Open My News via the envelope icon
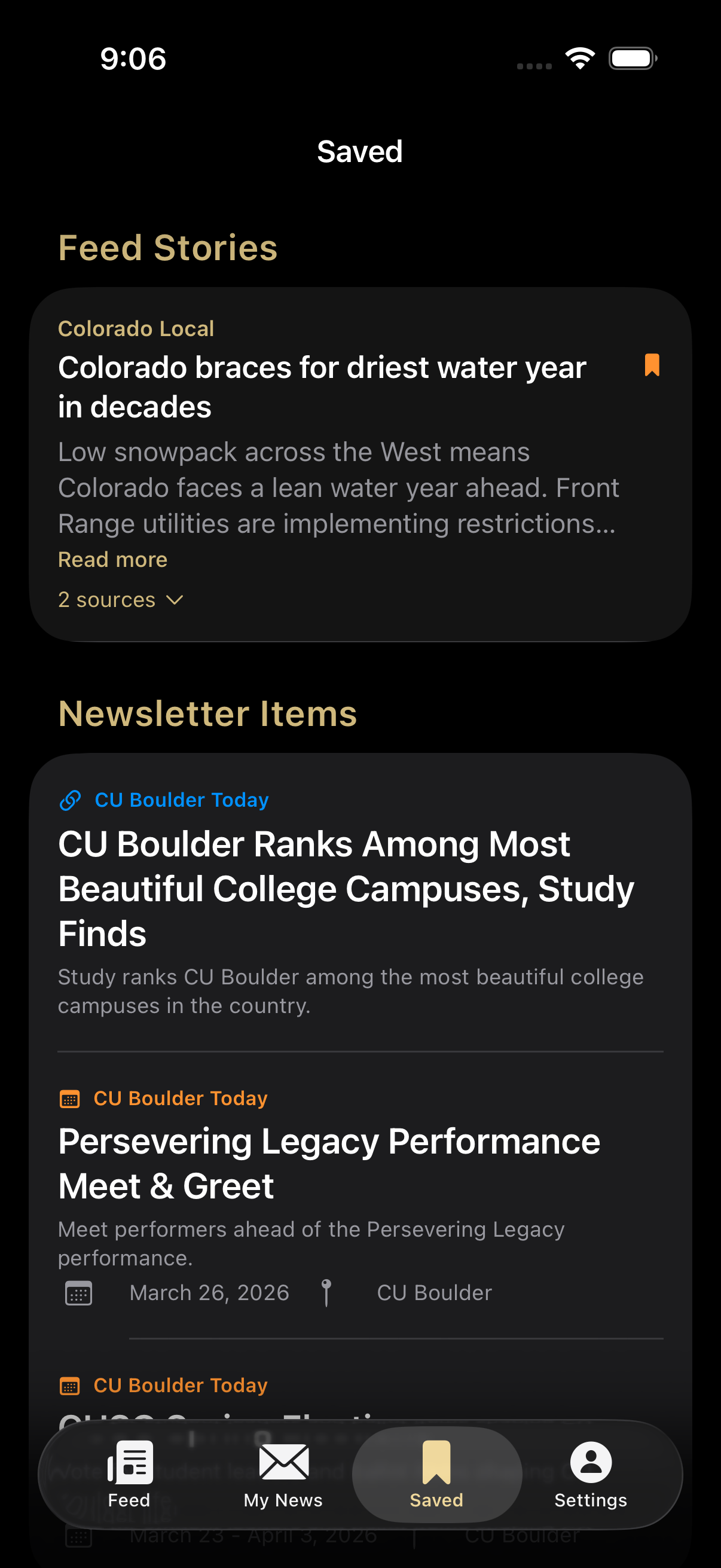 pyautogui.click(x=282, y=1460)
